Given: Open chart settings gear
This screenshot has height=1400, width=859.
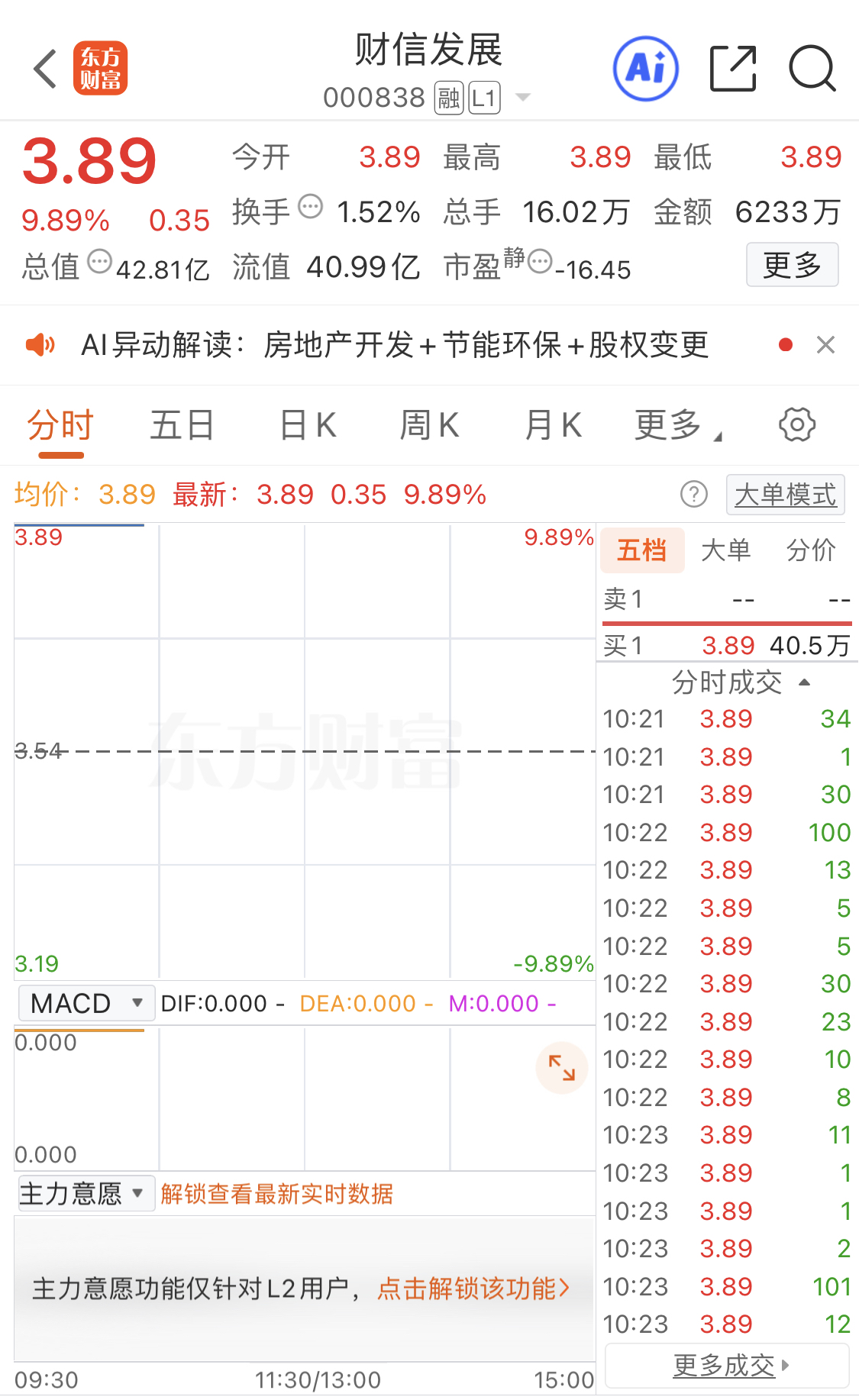Looking at the screenshot, I should (x=797, y=425).
